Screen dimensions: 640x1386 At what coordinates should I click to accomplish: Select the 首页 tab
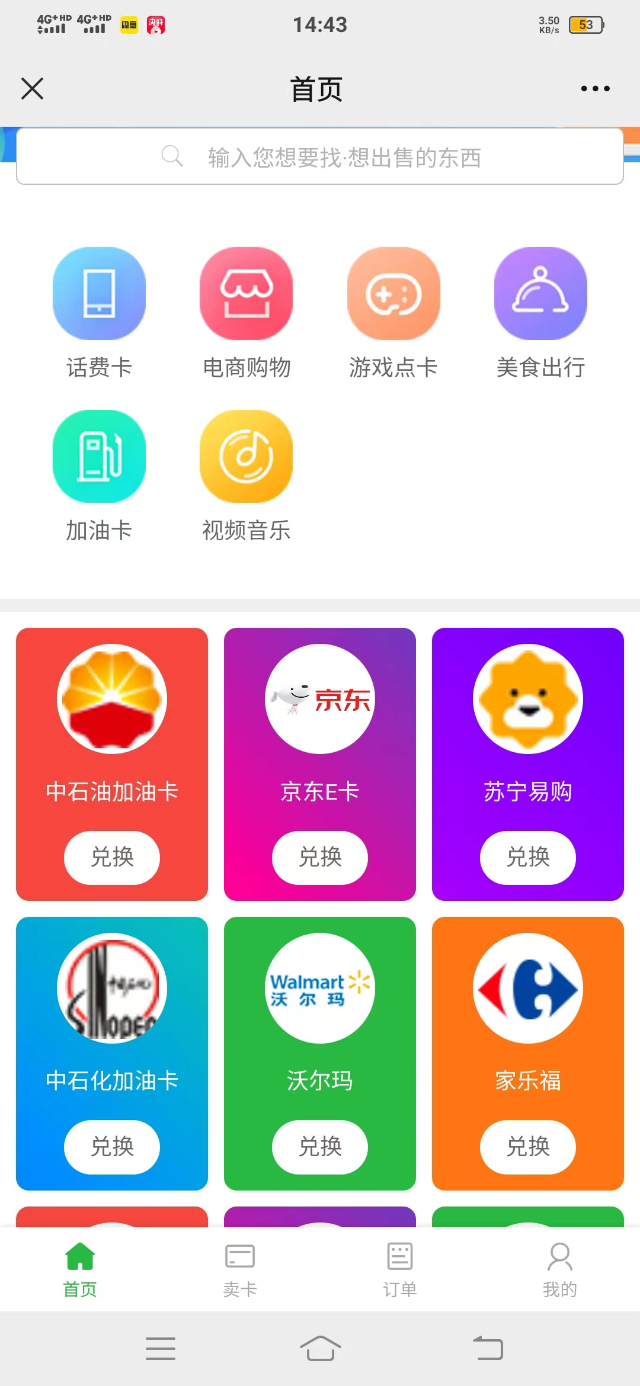80,1269
